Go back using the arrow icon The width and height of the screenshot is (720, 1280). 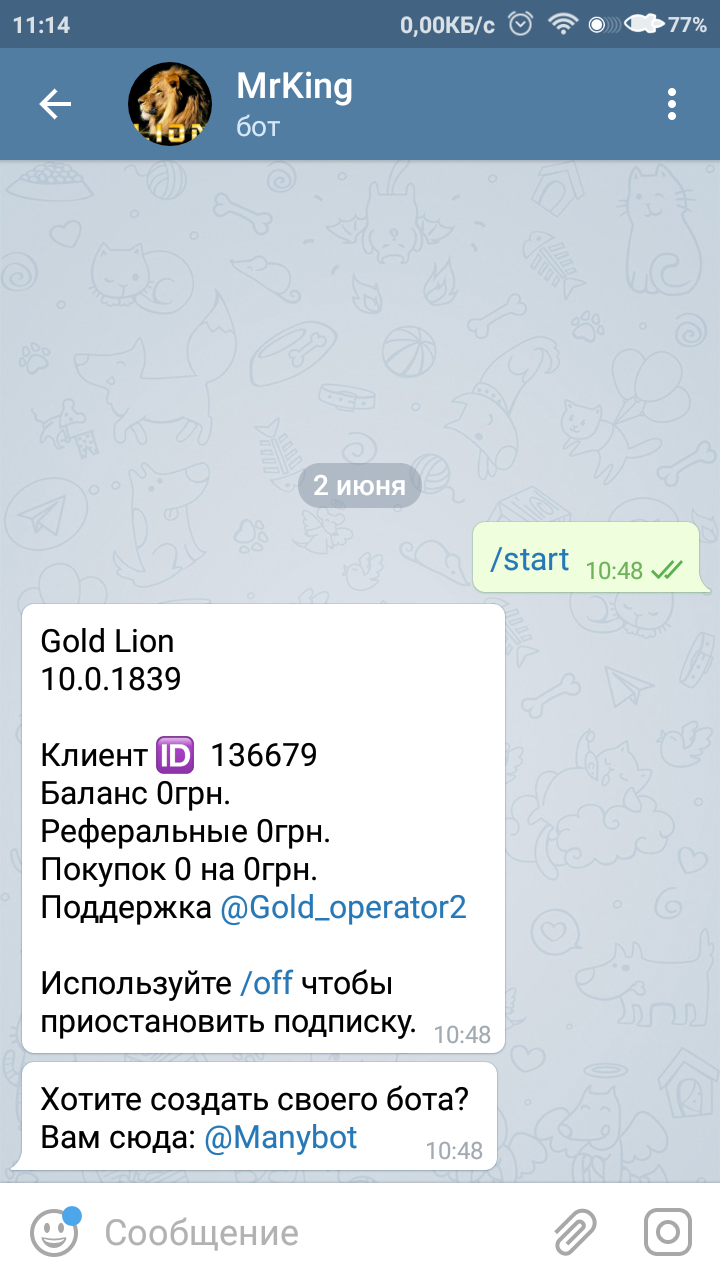[55, 104]
